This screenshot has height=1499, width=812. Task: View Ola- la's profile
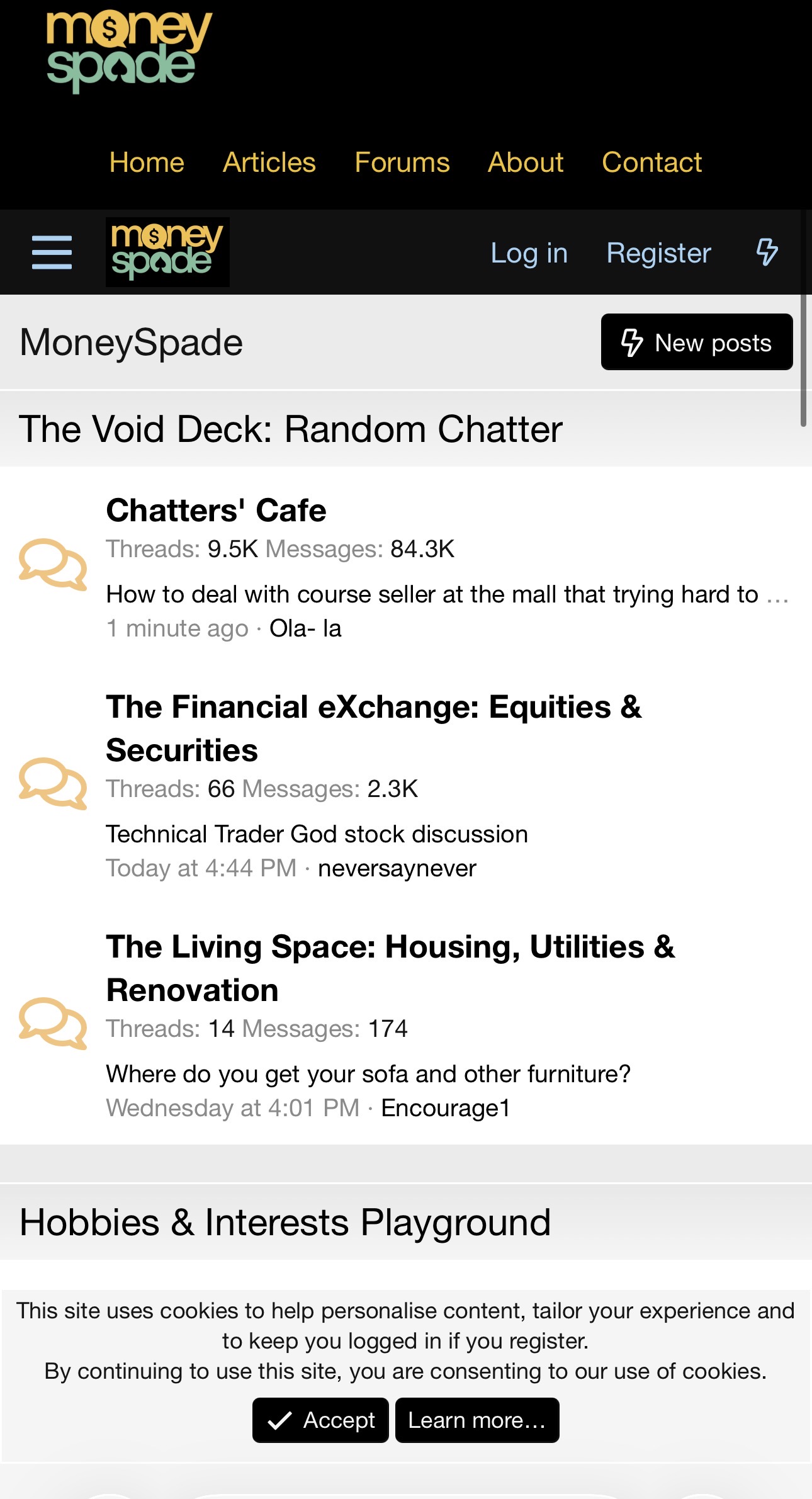(305, 628)
